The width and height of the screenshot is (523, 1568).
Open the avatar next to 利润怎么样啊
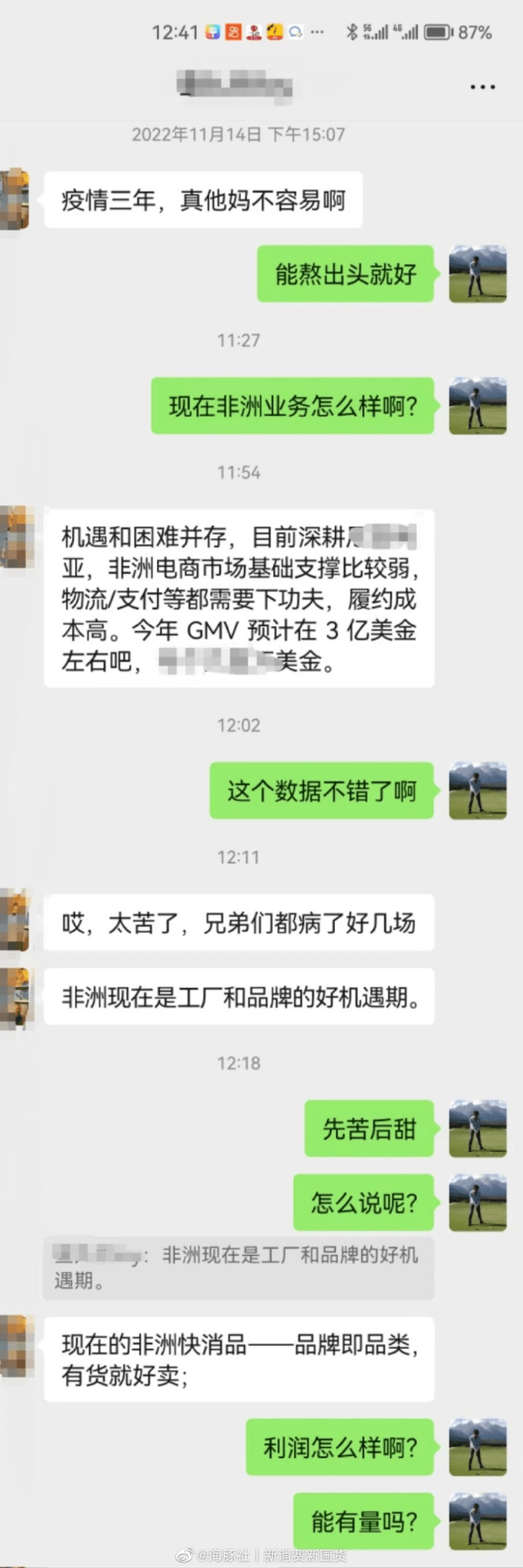coord(478,1447)
